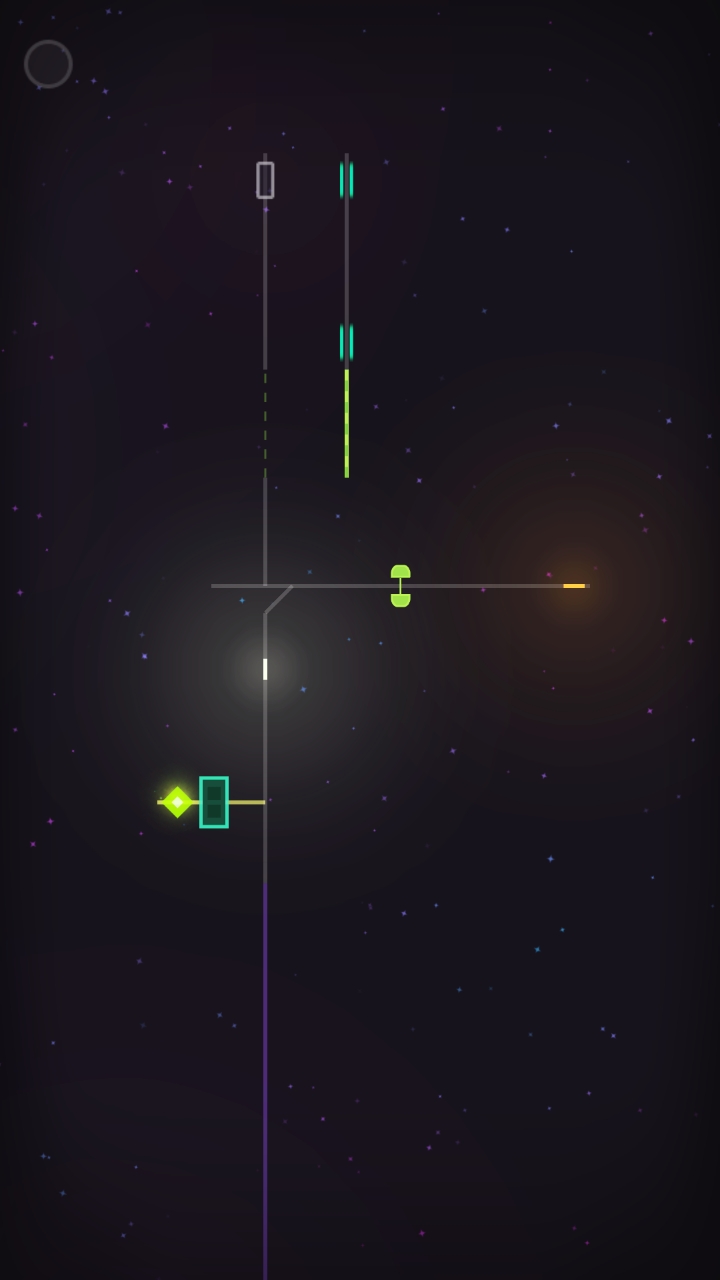The image size is (720, 1280).
Task: Tap the circular menu button
Action: [48, 64]
